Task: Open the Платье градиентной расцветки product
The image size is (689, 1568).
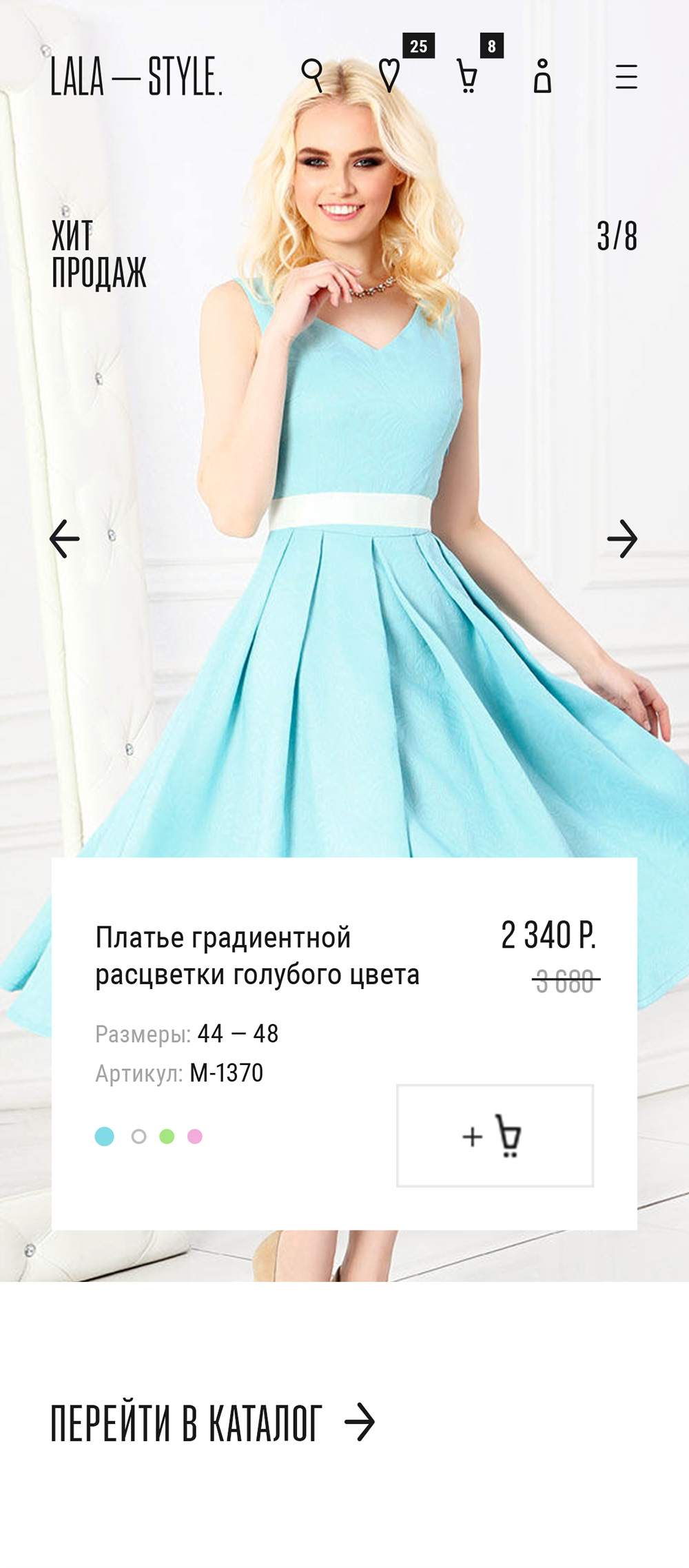Action: pyautogui.click(x=257, y=955)
